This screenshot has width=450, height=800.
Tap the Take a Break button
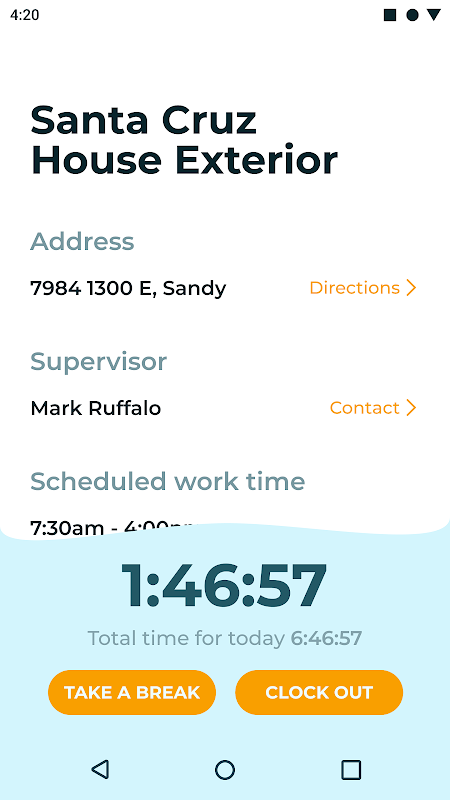coord(132,692)
